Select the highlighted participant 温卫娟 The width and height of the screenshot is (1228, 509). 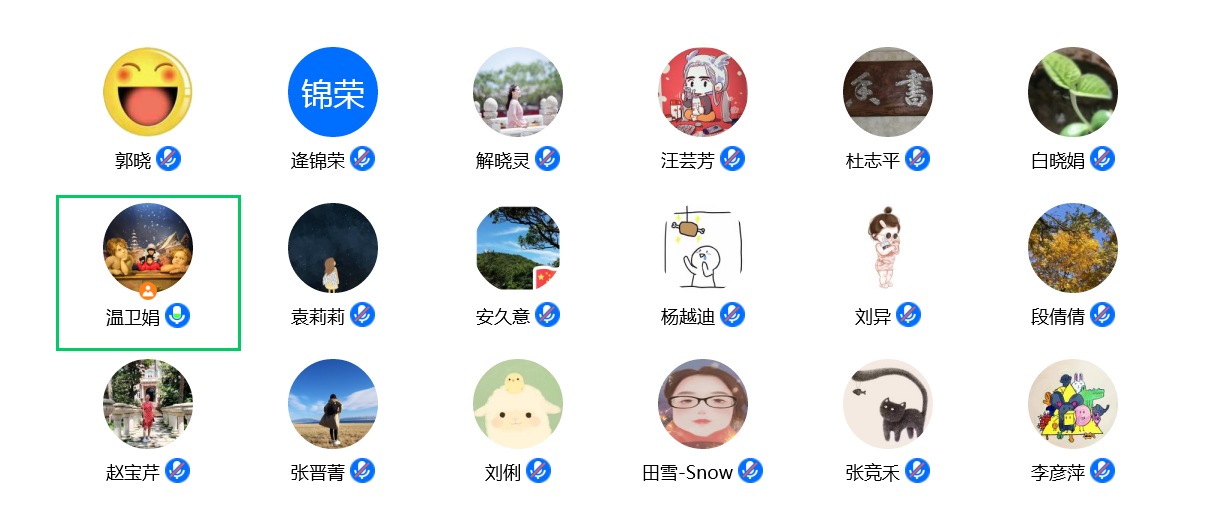click(x=148, y=250)
